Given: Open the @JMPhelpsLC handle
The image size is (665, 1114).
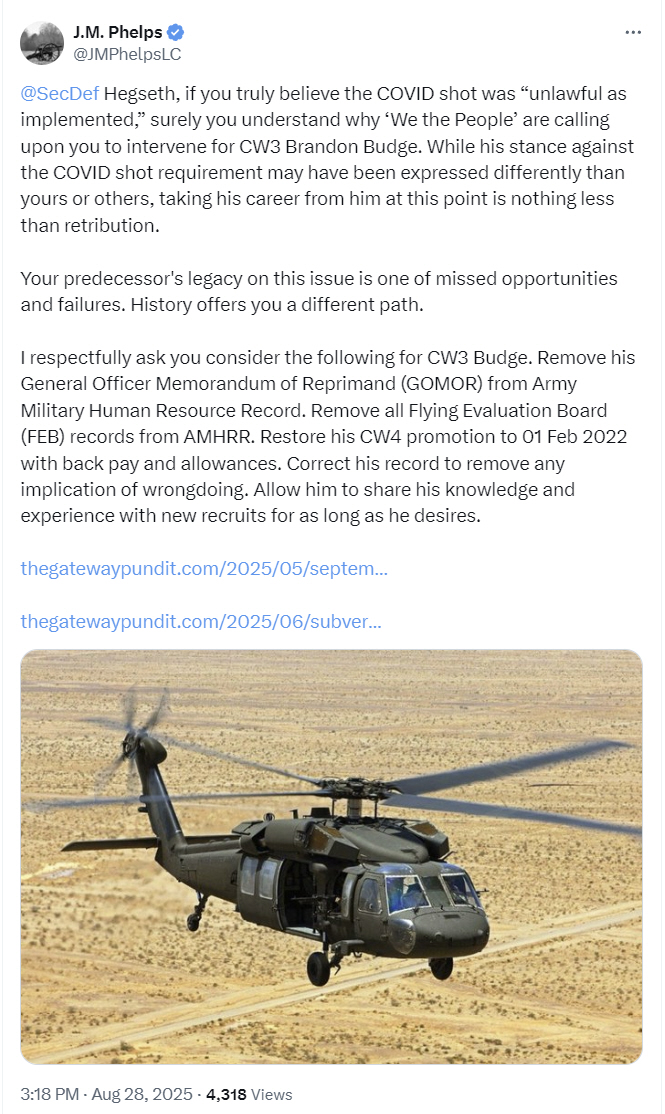Looking at the screenshot, I should [x=127, y=54].
